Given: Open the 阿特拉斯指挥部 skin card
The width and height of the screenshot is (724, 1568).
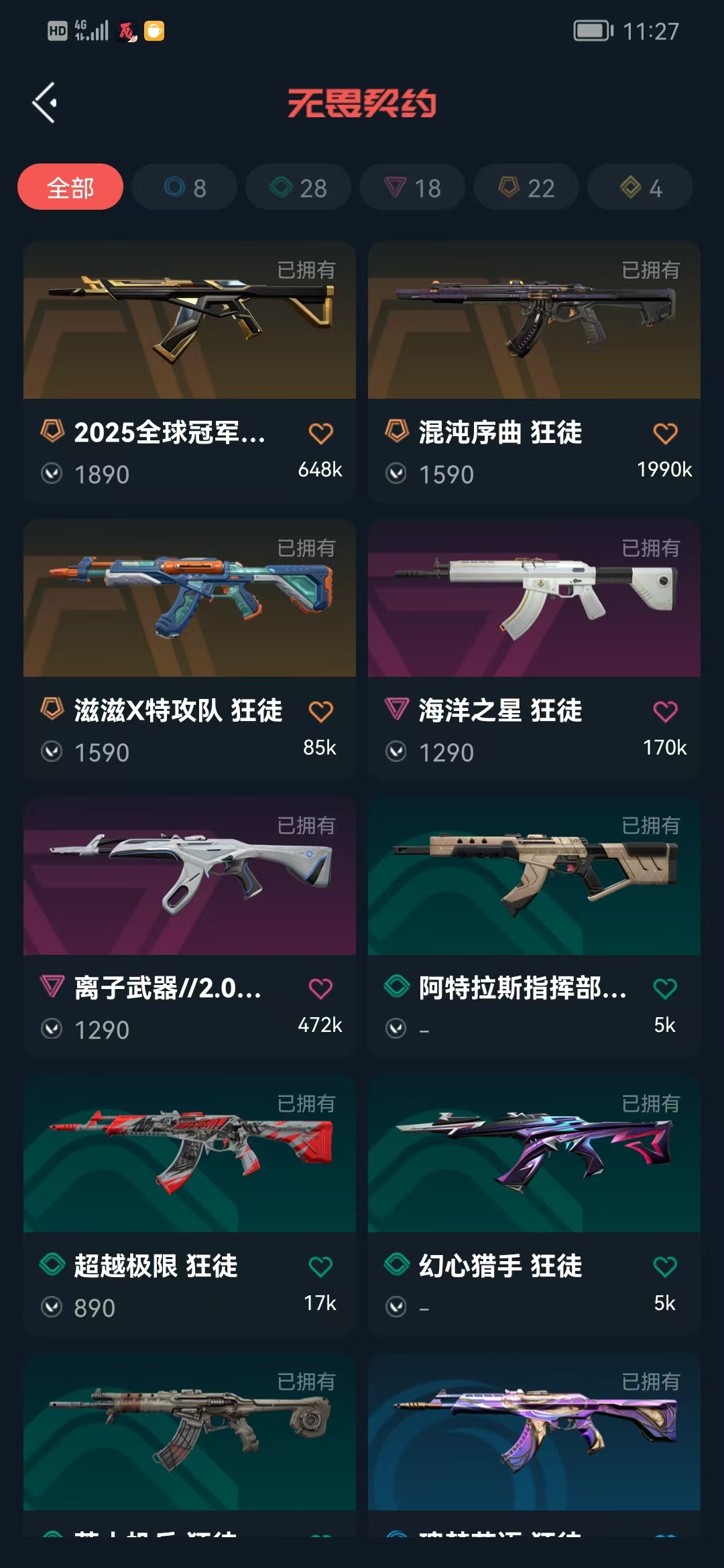Looking at the screenshot, I should coord(534,876).
